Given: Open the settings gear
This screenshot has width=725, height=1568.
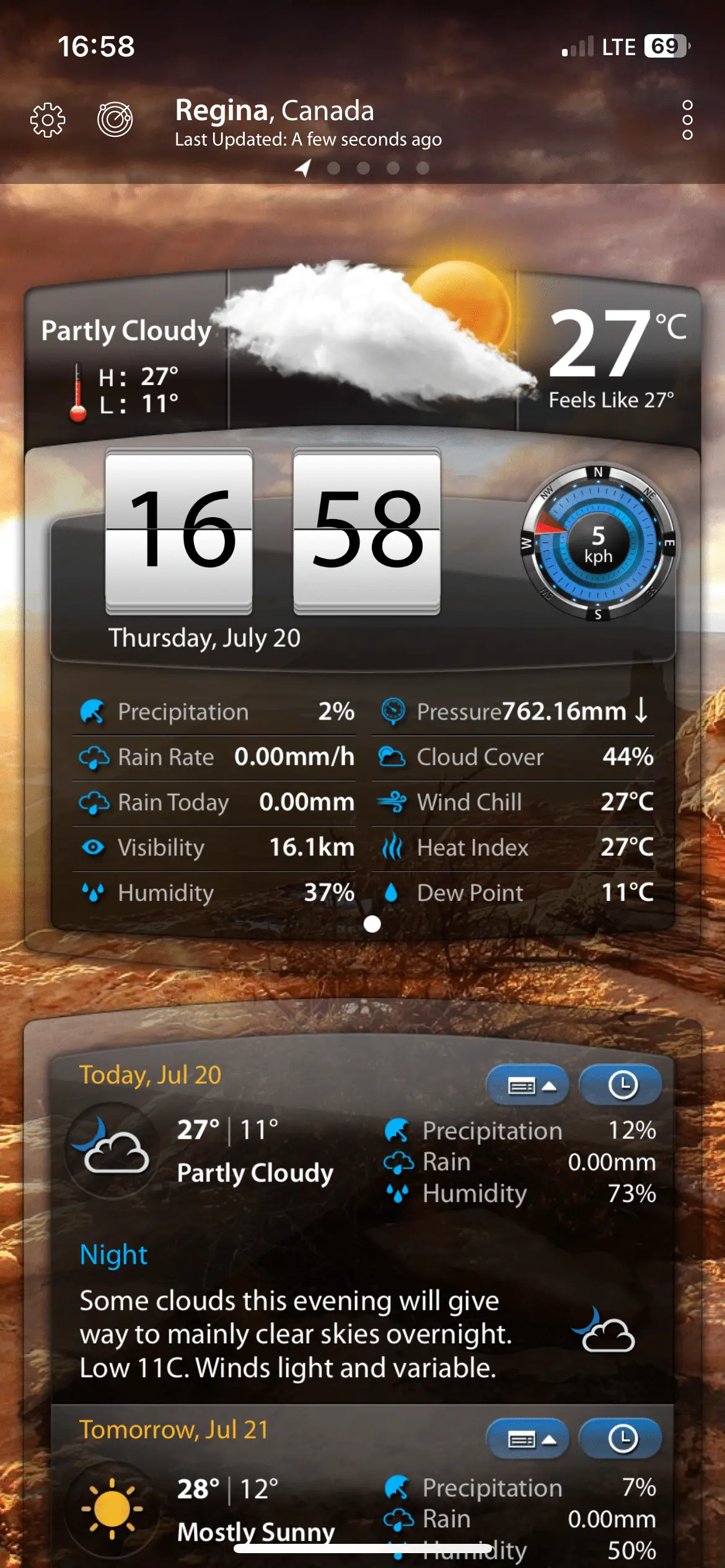Looking at the screenshot, I should point(48,120).
